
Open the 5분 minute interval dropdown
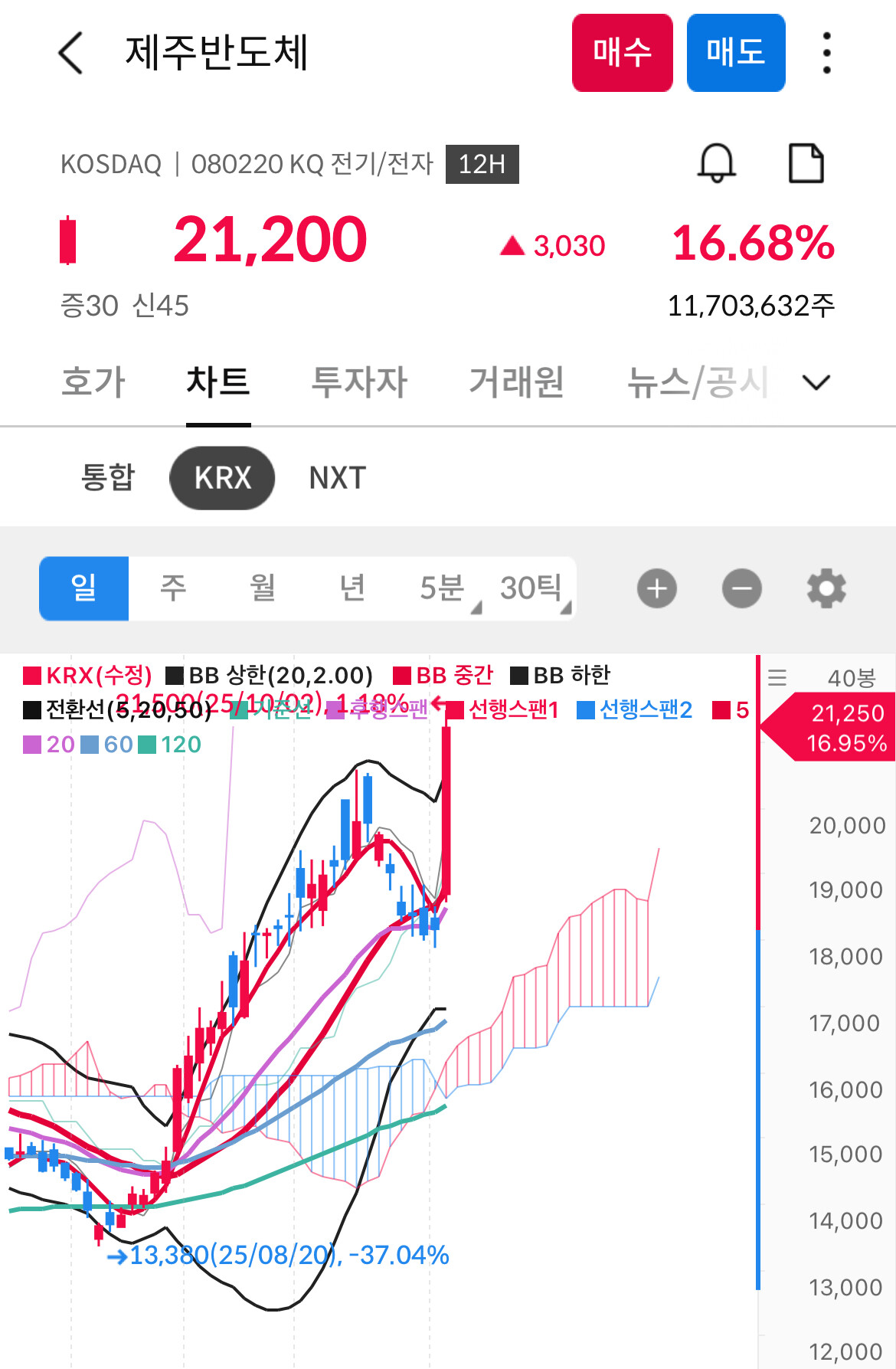coord(443,588)
